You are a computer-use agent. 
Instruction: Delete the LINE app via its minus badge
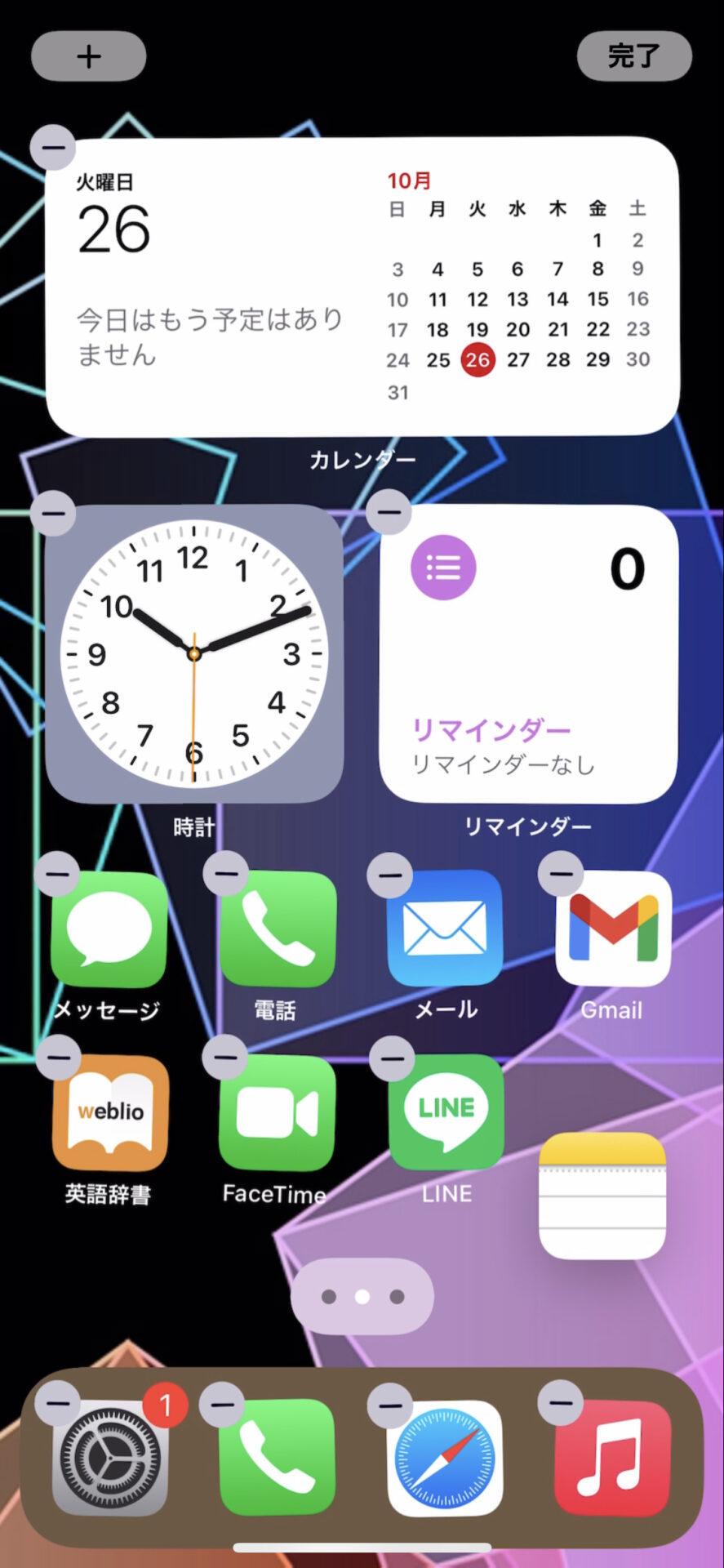point(392,1058)
